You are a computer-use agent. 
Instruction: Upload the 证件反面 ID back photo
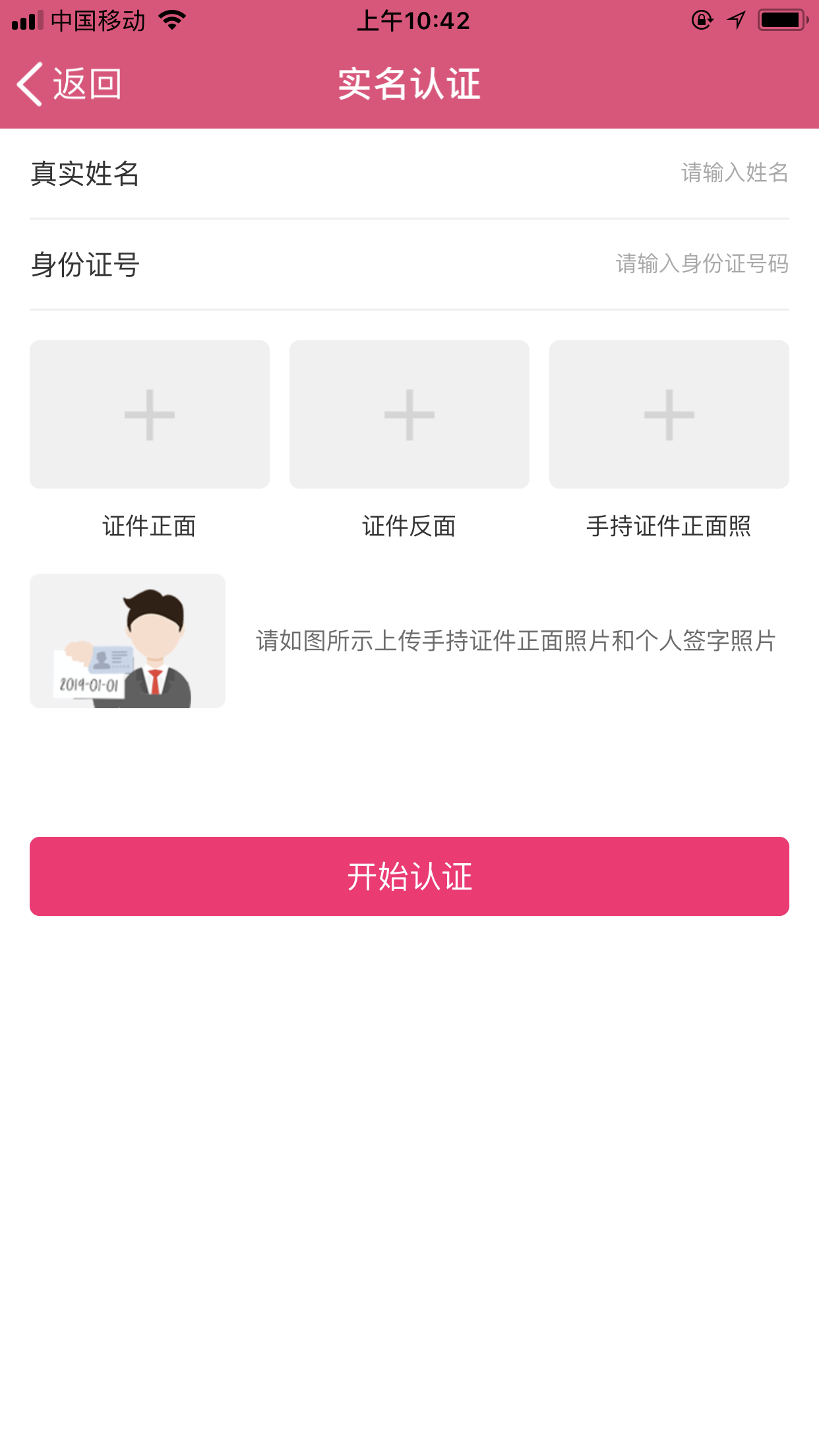coord(409,415)
